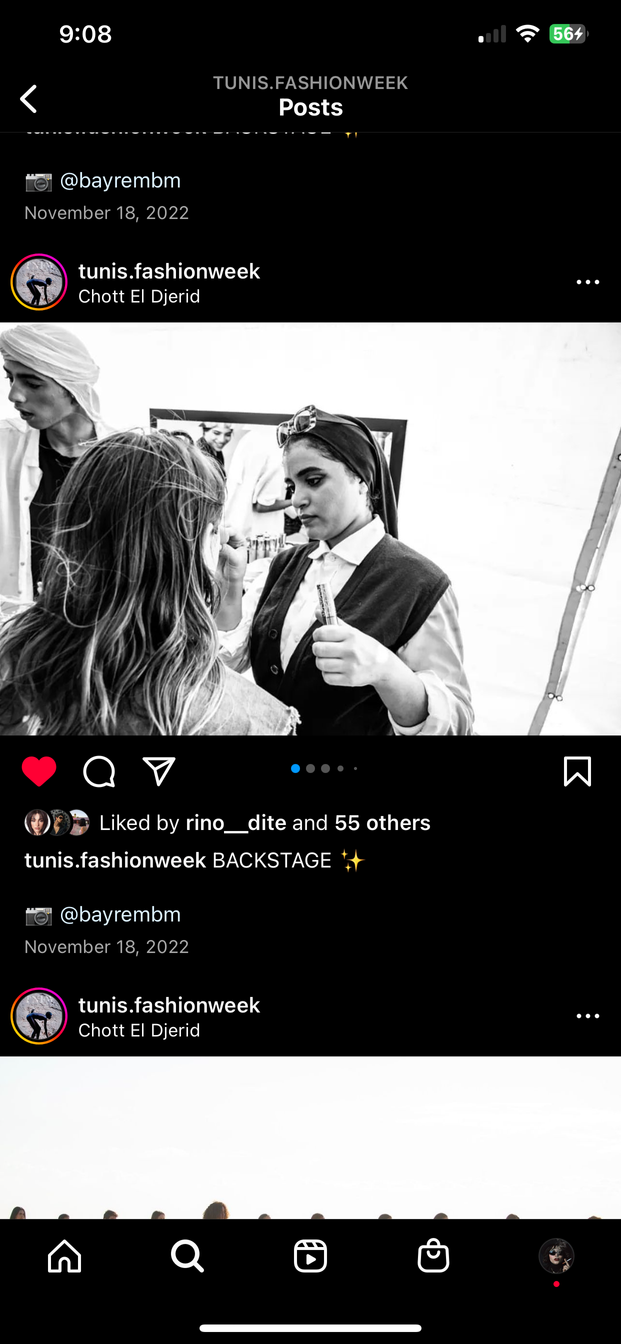Image resolution: width=621 pixels, height=1344 pixels.
Task: Open rino__dite's profile from likes
Action: pyautogui.click(x=235, y=823)
